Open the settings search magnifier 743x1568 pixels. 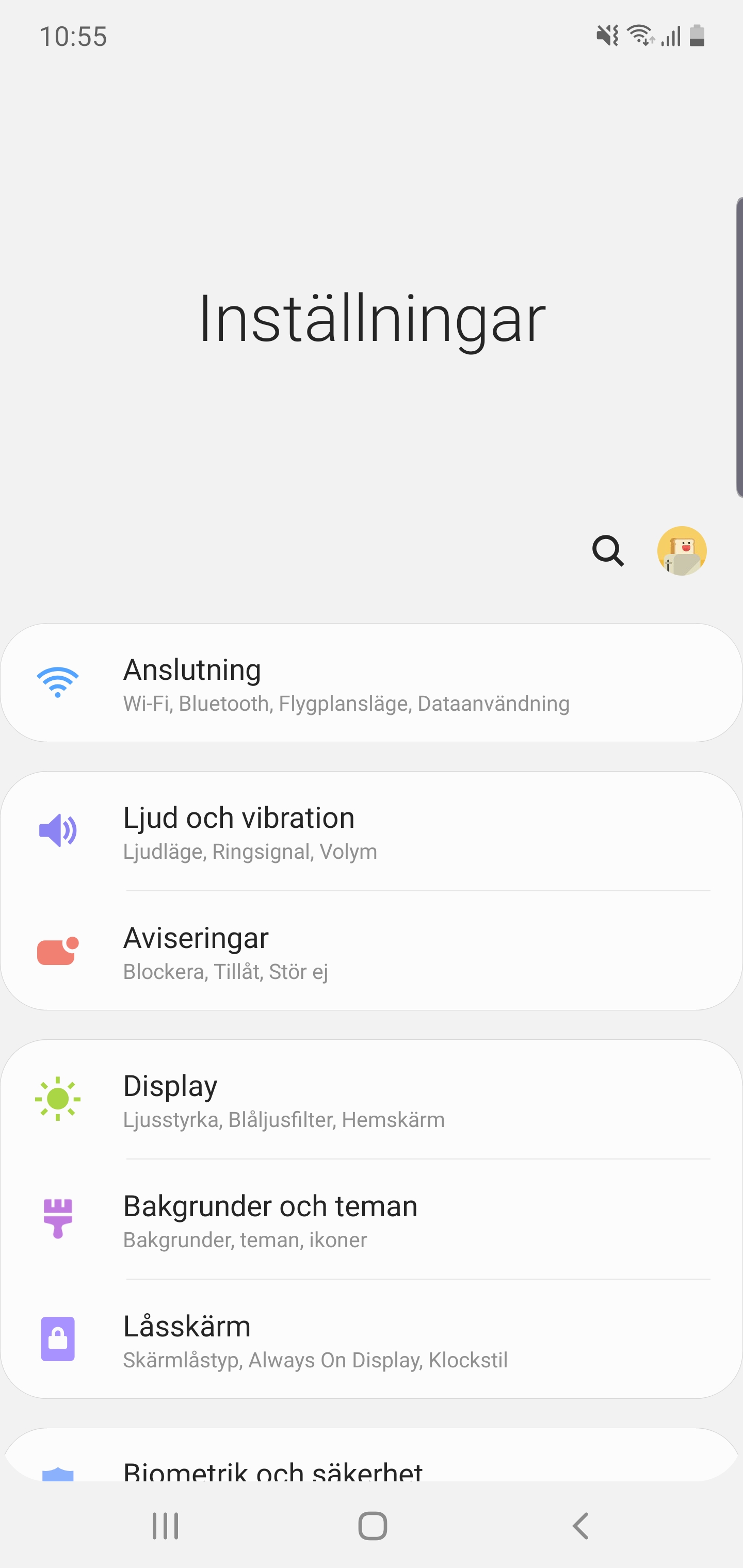(608, 551)
